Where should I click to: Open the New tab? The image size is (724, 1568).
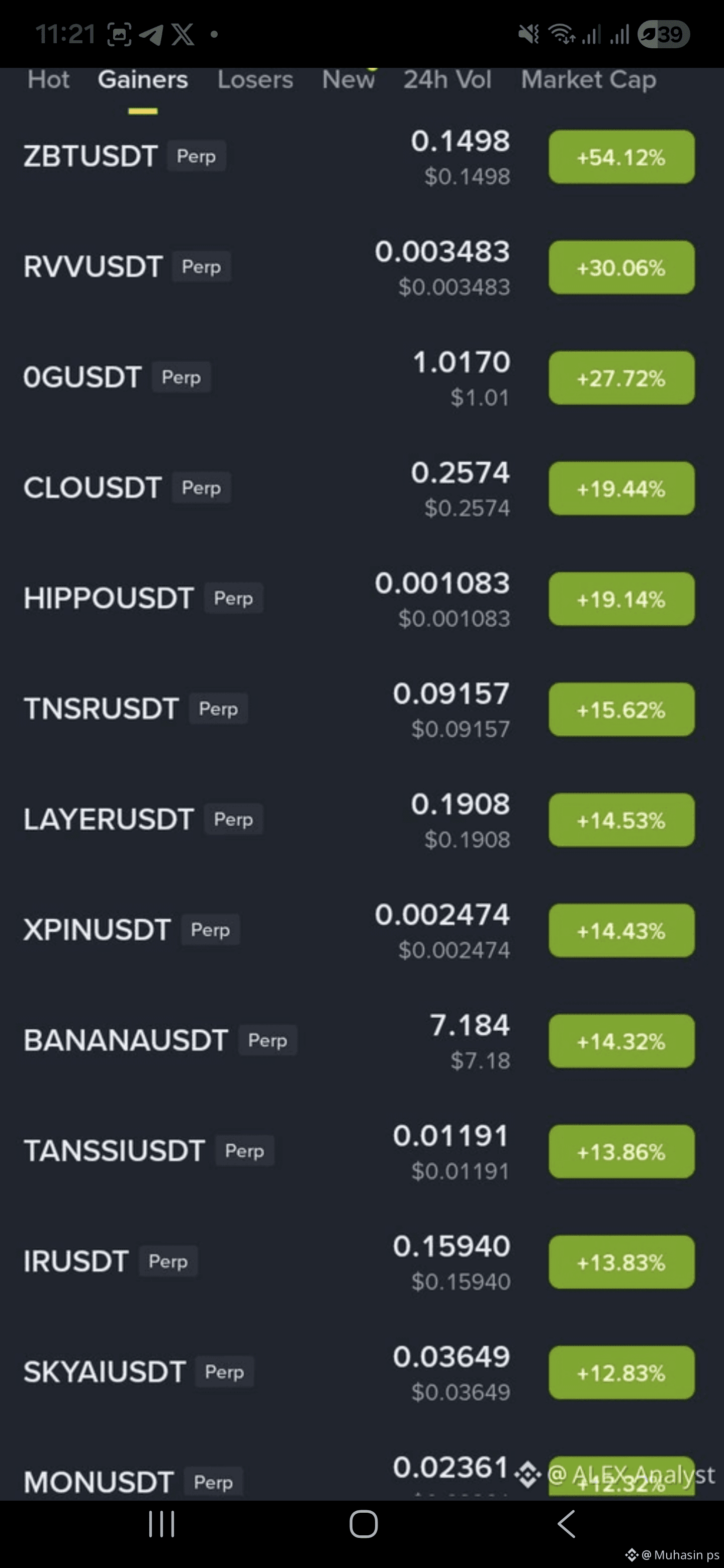pos(348,80)
